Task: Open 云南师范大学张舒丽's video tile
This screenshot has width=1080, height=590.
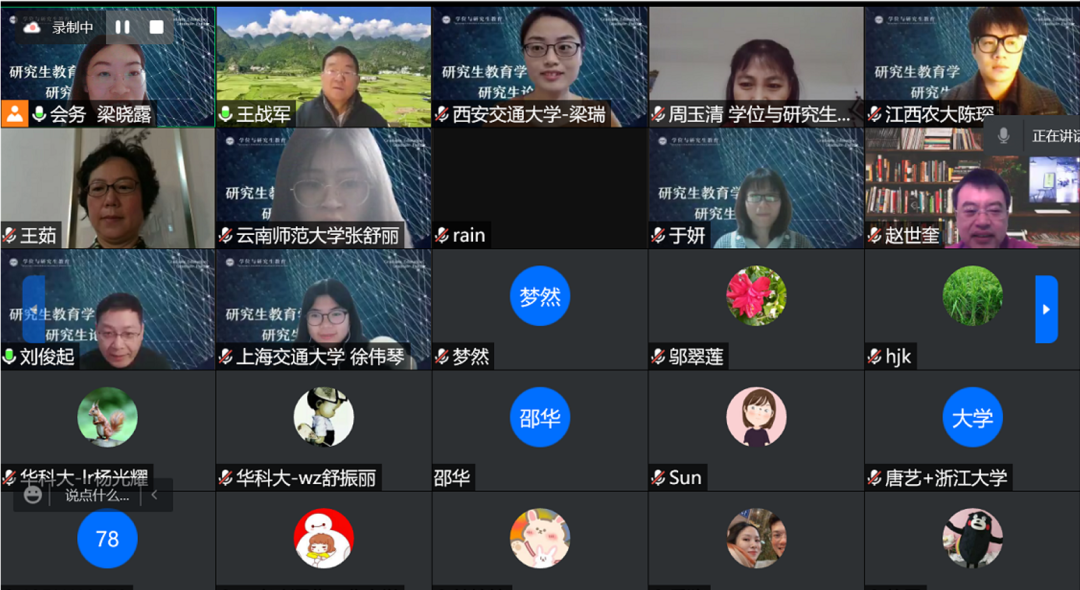Action: click(323, 188)
